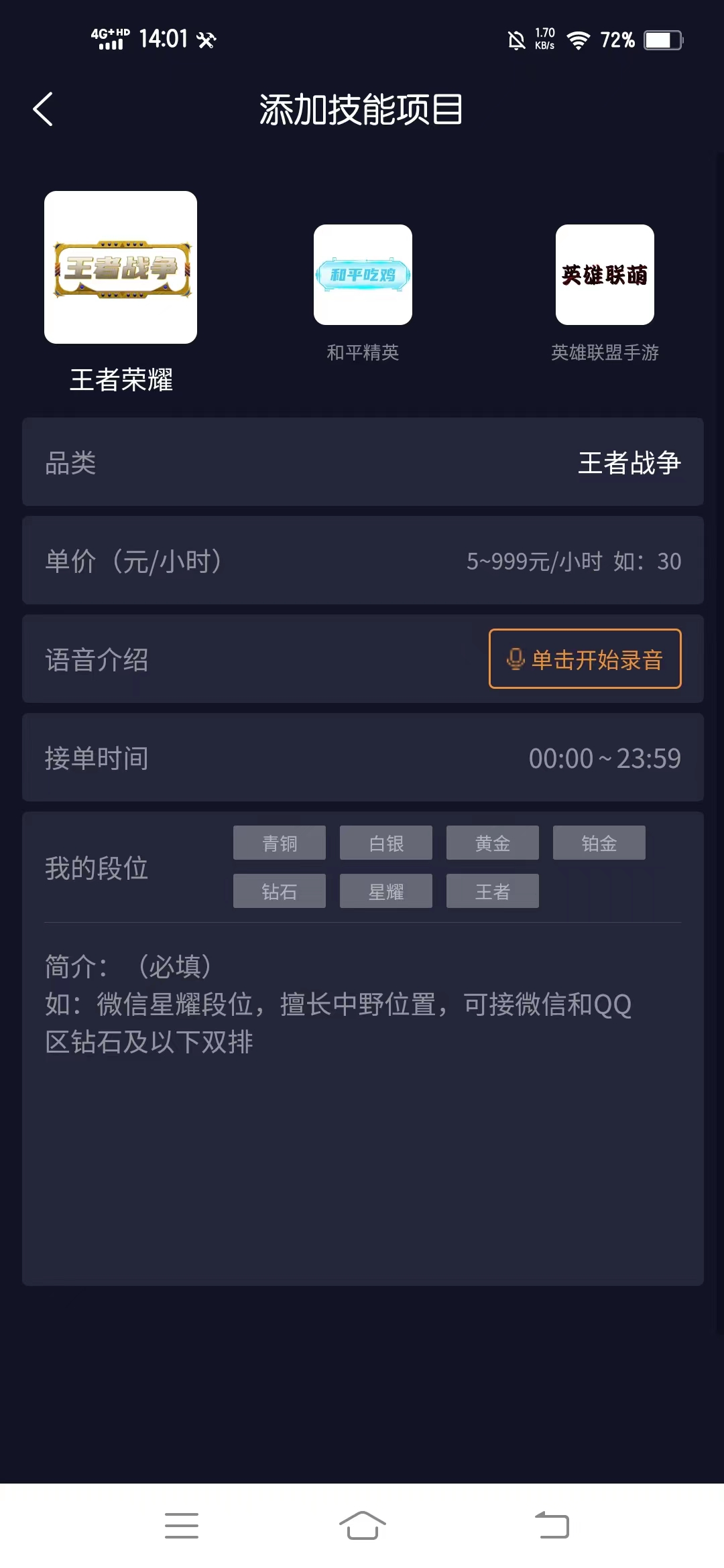Screen dimensions: 724x1568
Task: Choose the 和平精英 game tile
Action: click(363, 275)
